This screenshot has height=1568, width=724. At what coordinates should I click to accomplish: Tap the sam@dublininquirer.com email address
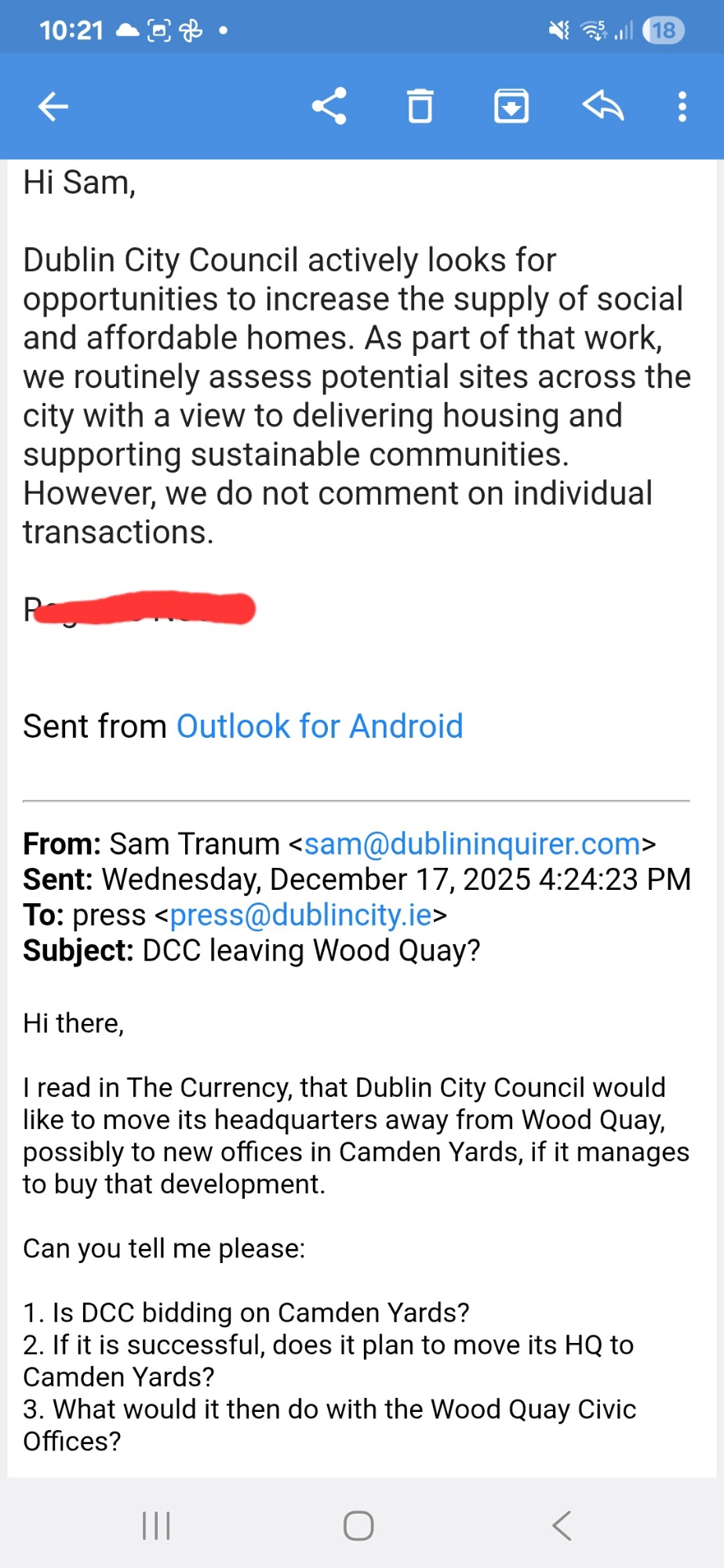[472, 844]
